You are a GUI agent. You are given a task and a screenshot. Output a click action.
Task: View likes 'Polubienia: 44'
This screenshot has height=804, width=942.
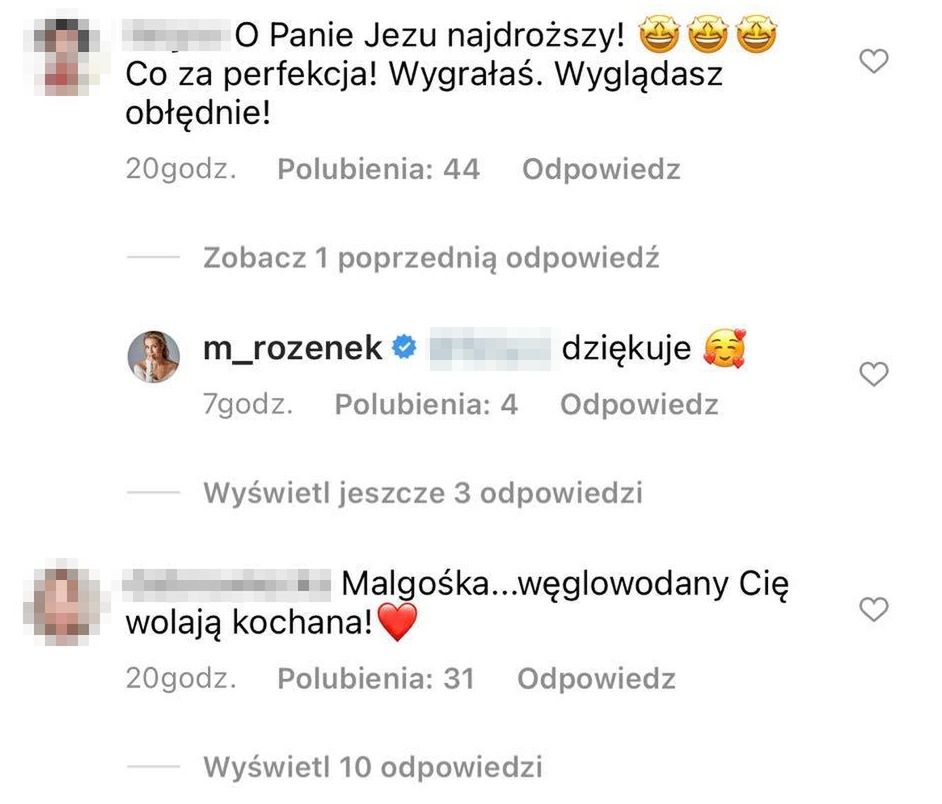tap(378, 170)
